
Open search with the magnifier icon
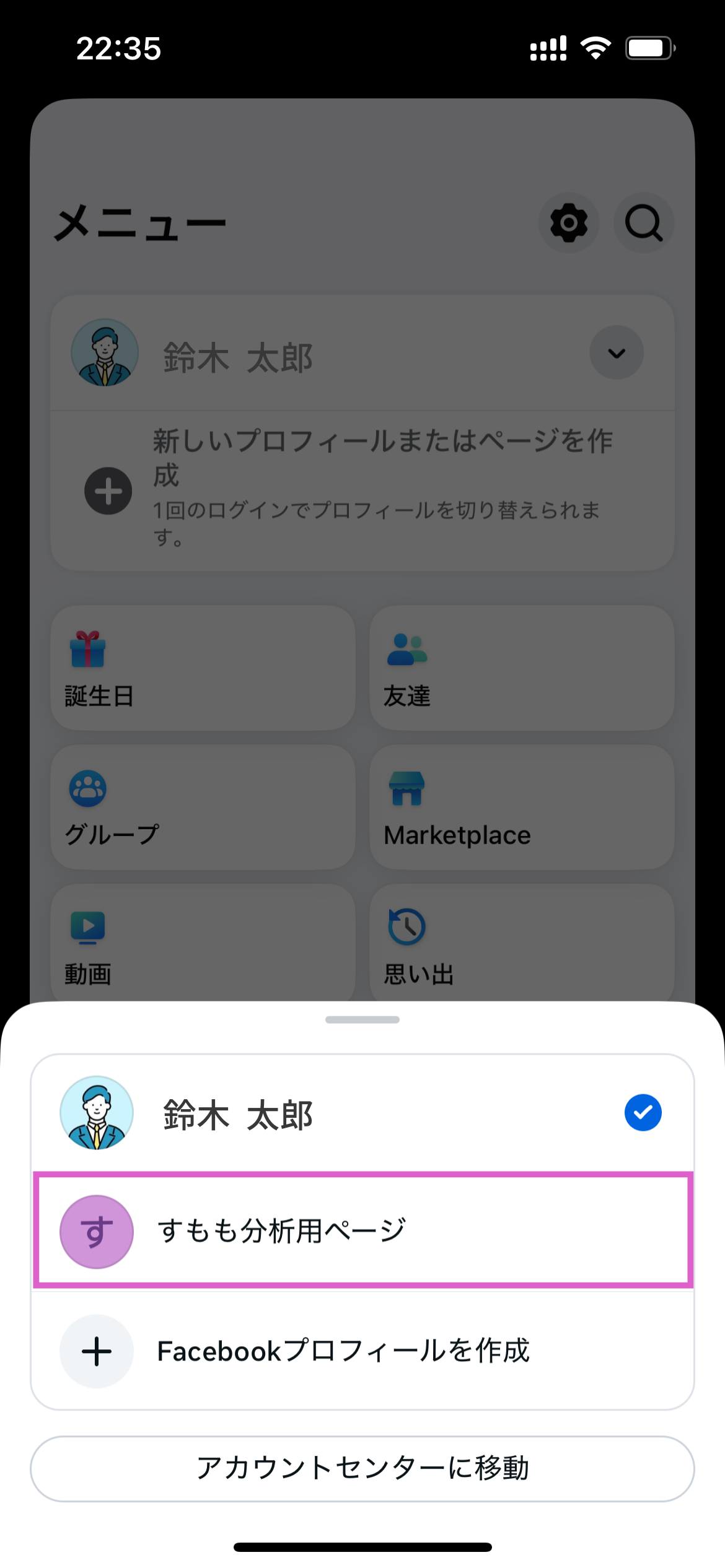[x=644, y=224]
